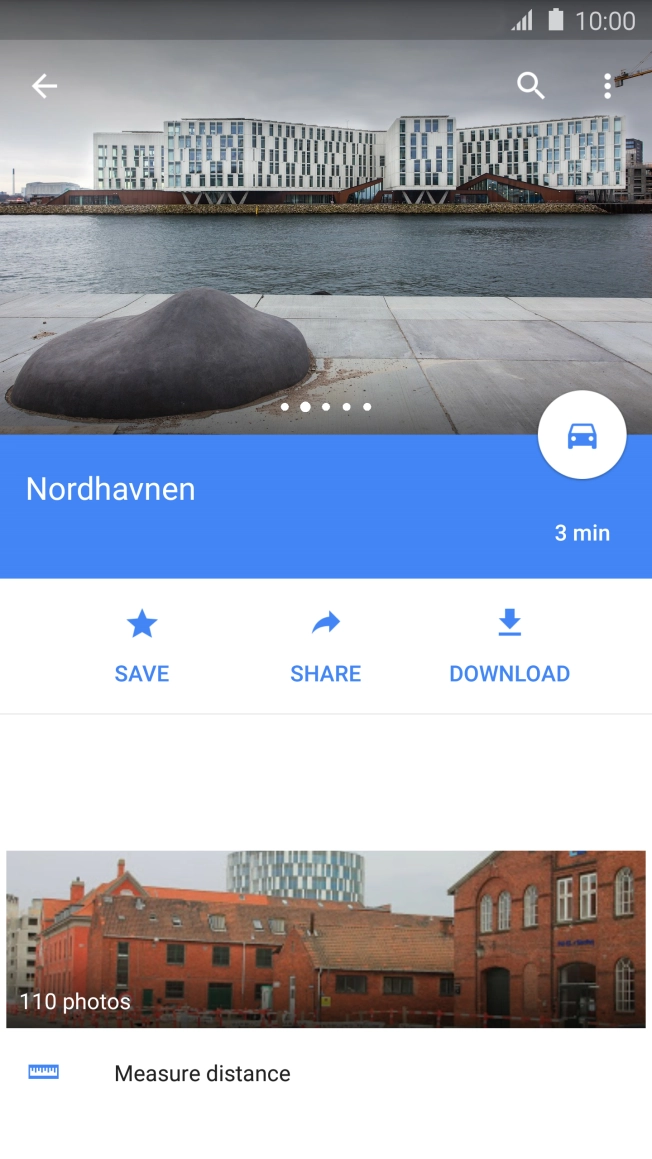The width and height of the screenshot is (652, 1159).
Task: Open search with the magnifier icon
Action: [531, 86]
